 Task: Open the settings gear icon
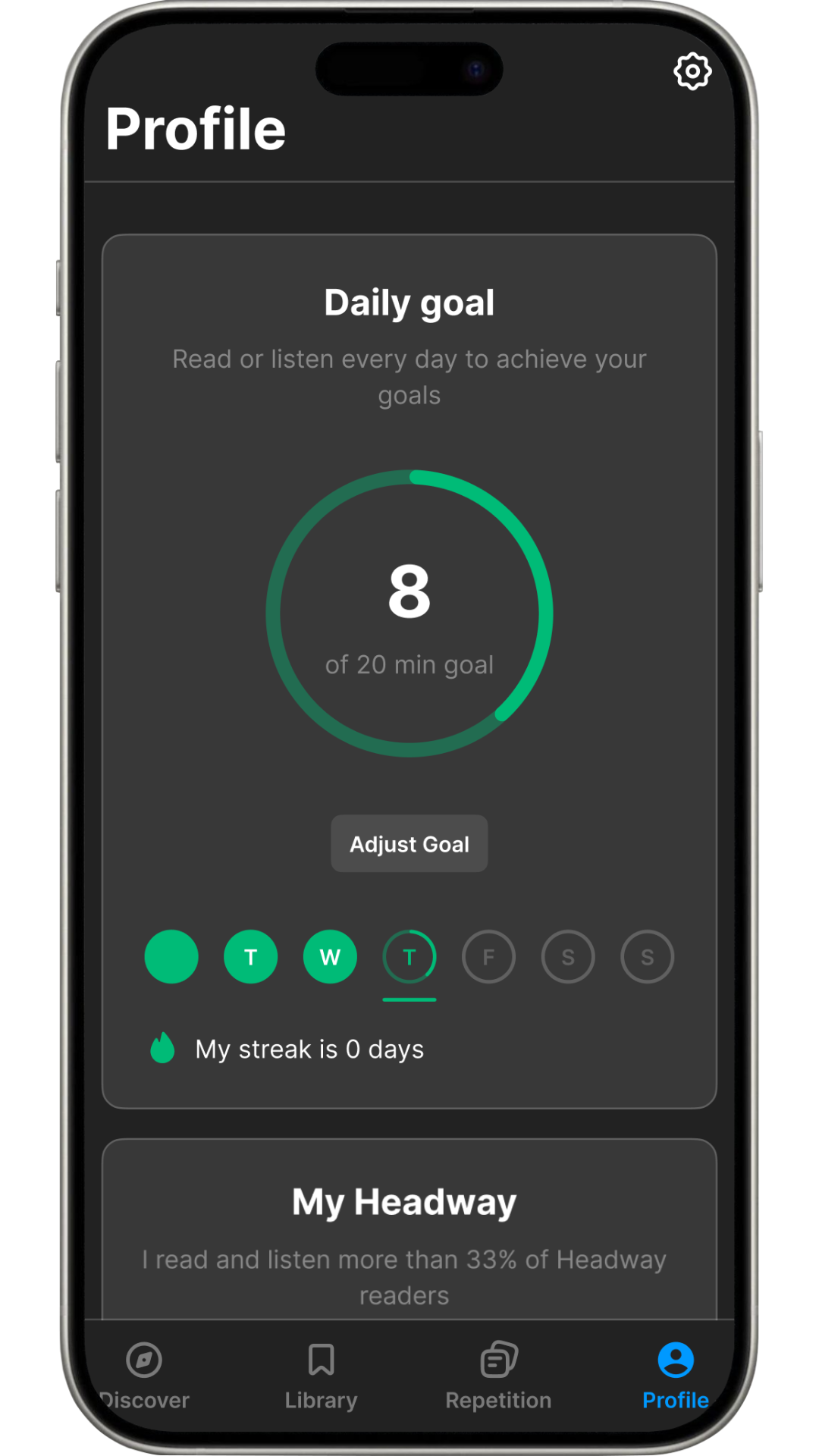[692, 71]
